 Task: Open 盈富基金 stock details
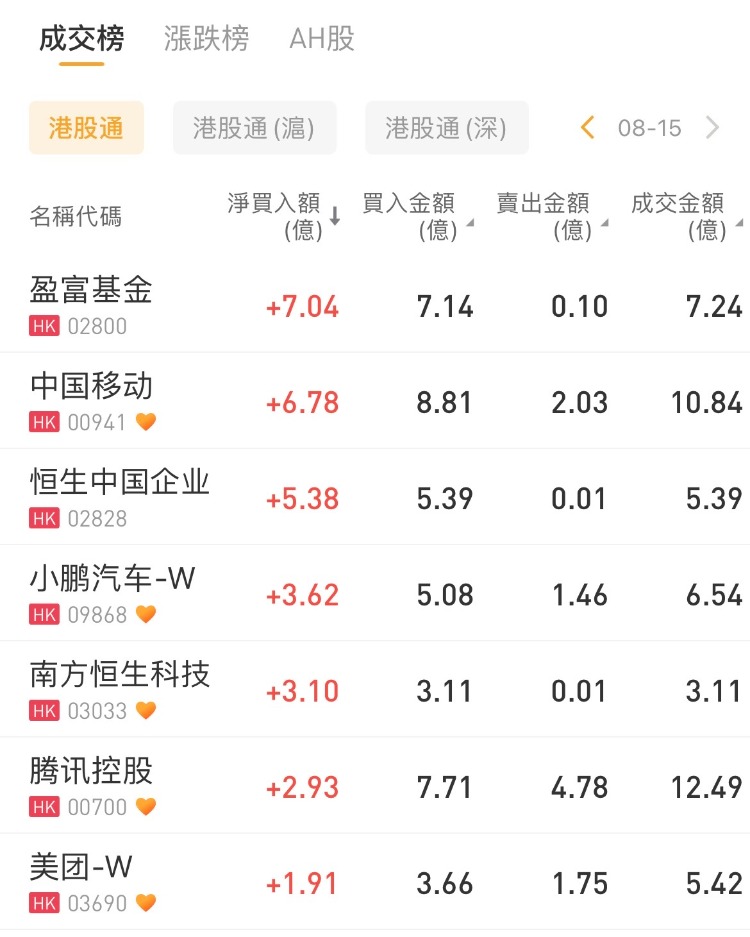point(92,305)
